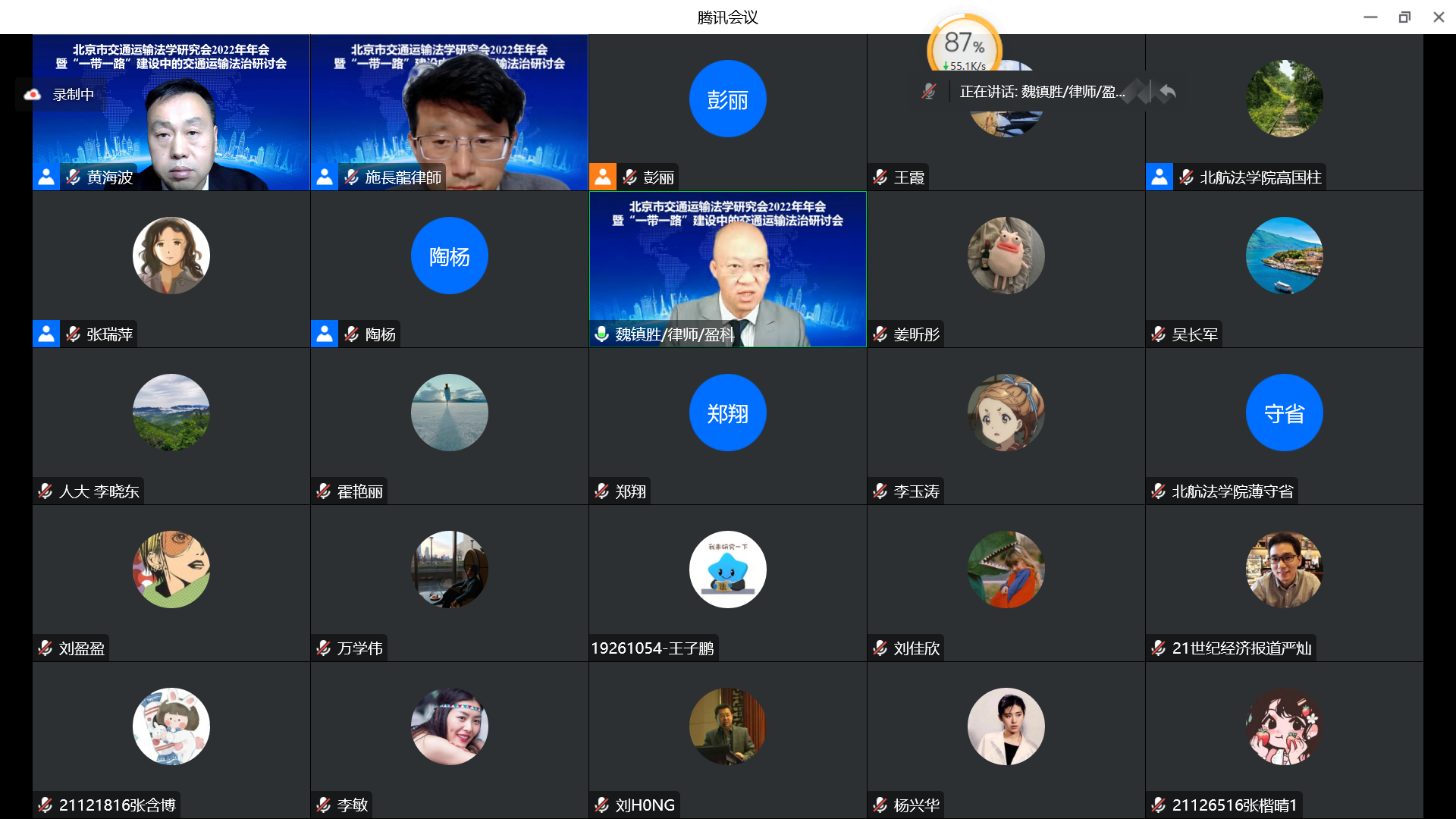Select 刘盈盈's participant tile
Image resolution: width=1456 pixels, height=819 pixels.
pos(171,583)
